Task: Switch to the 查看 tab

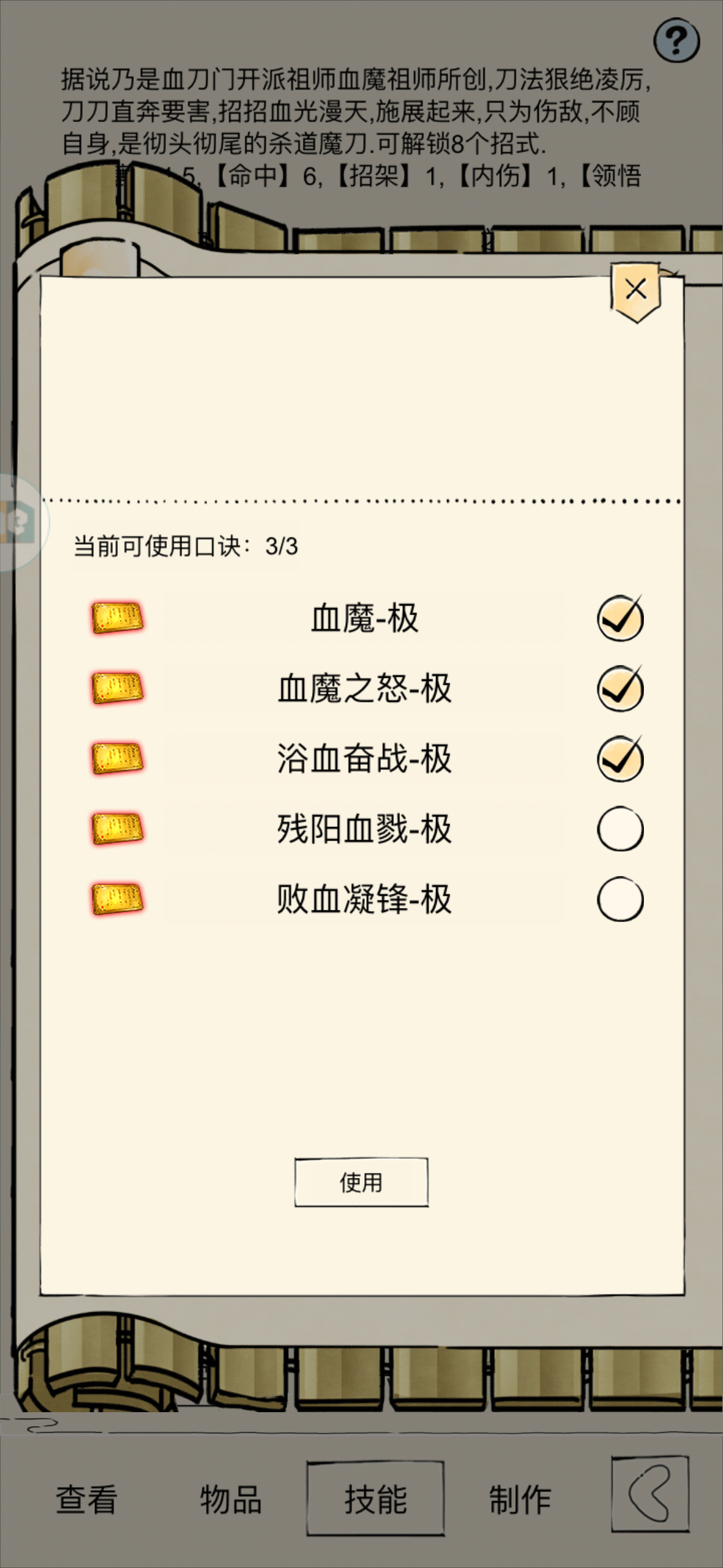Action: click(x=86, y=1499)
